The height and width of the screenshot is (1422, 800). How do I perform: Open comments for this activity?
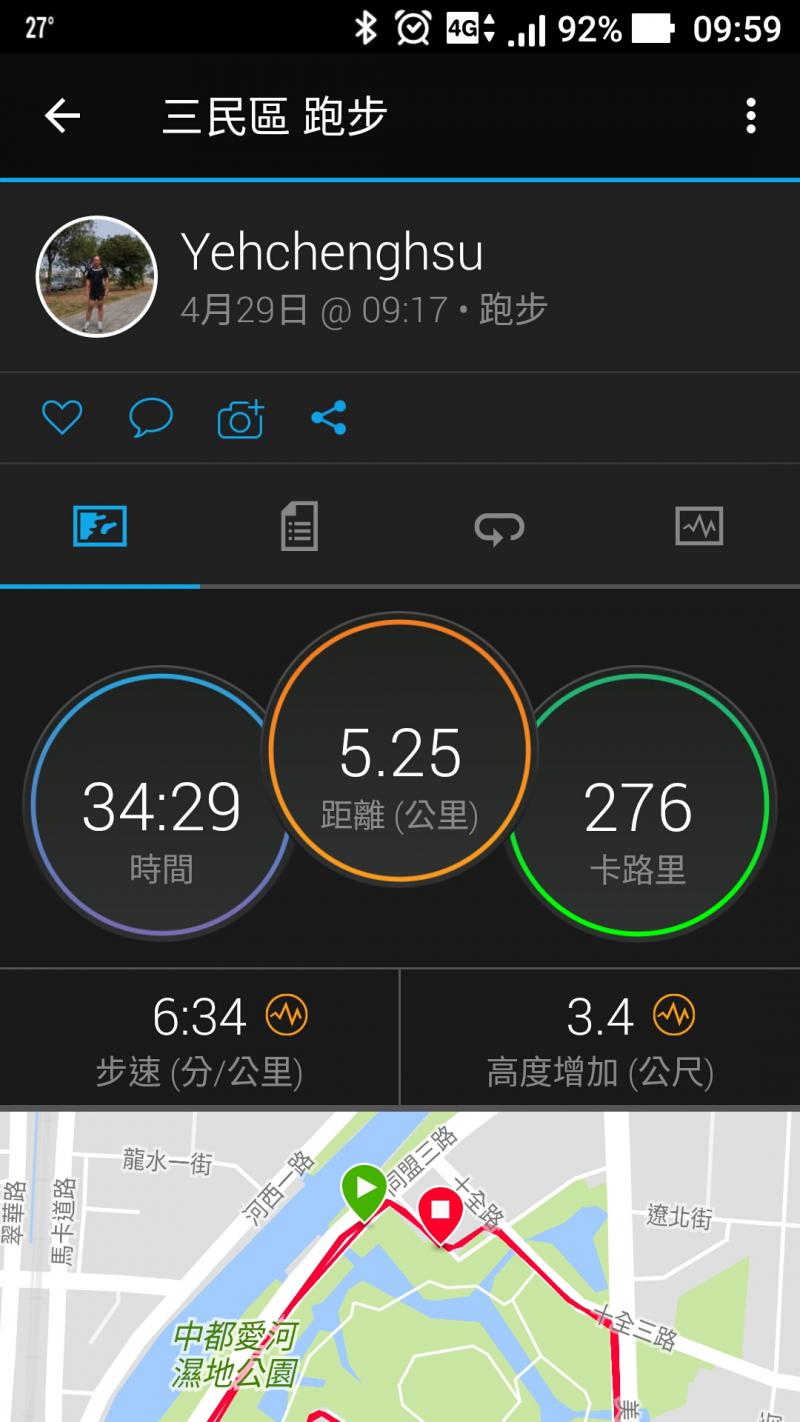point(151,418)
